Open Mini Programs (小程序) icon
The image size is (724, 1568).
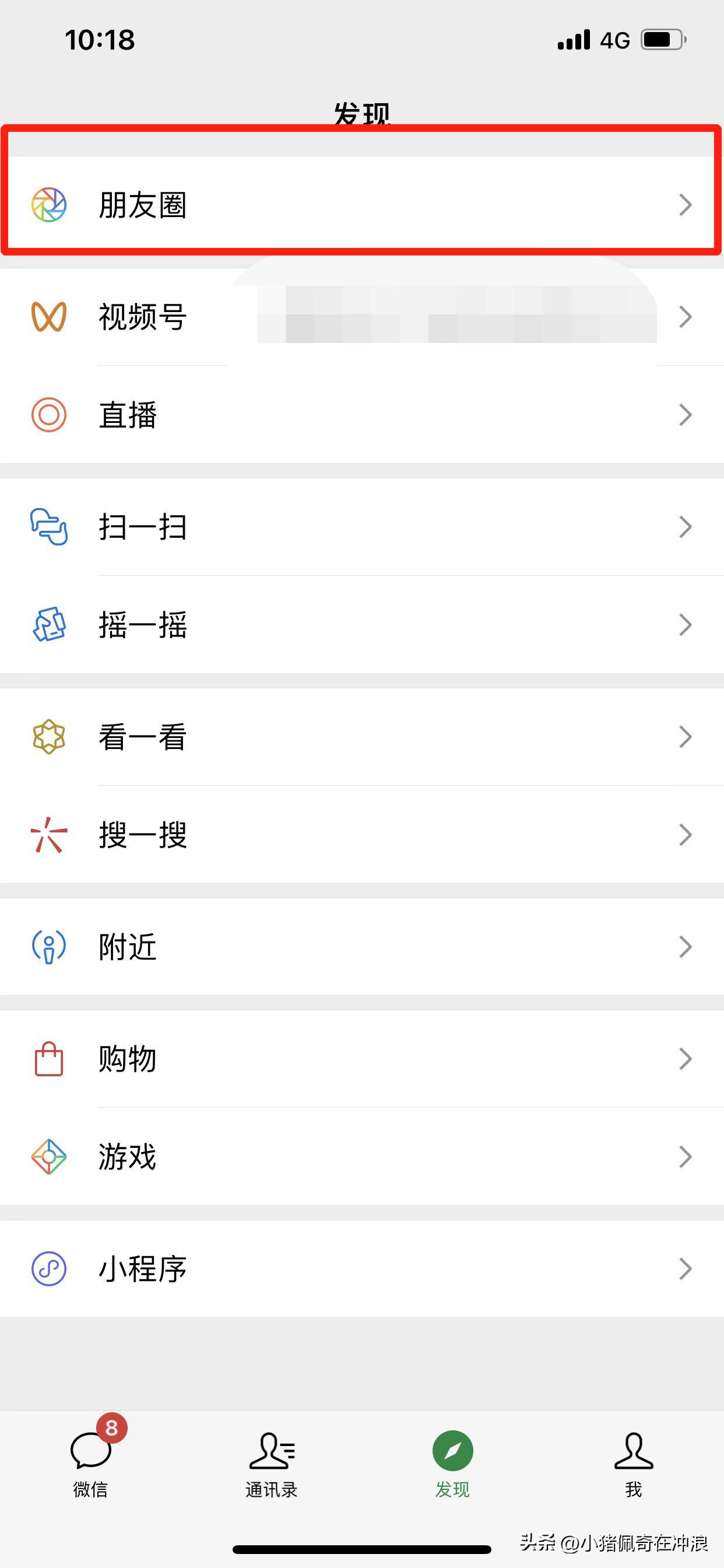click(50, 1269)
